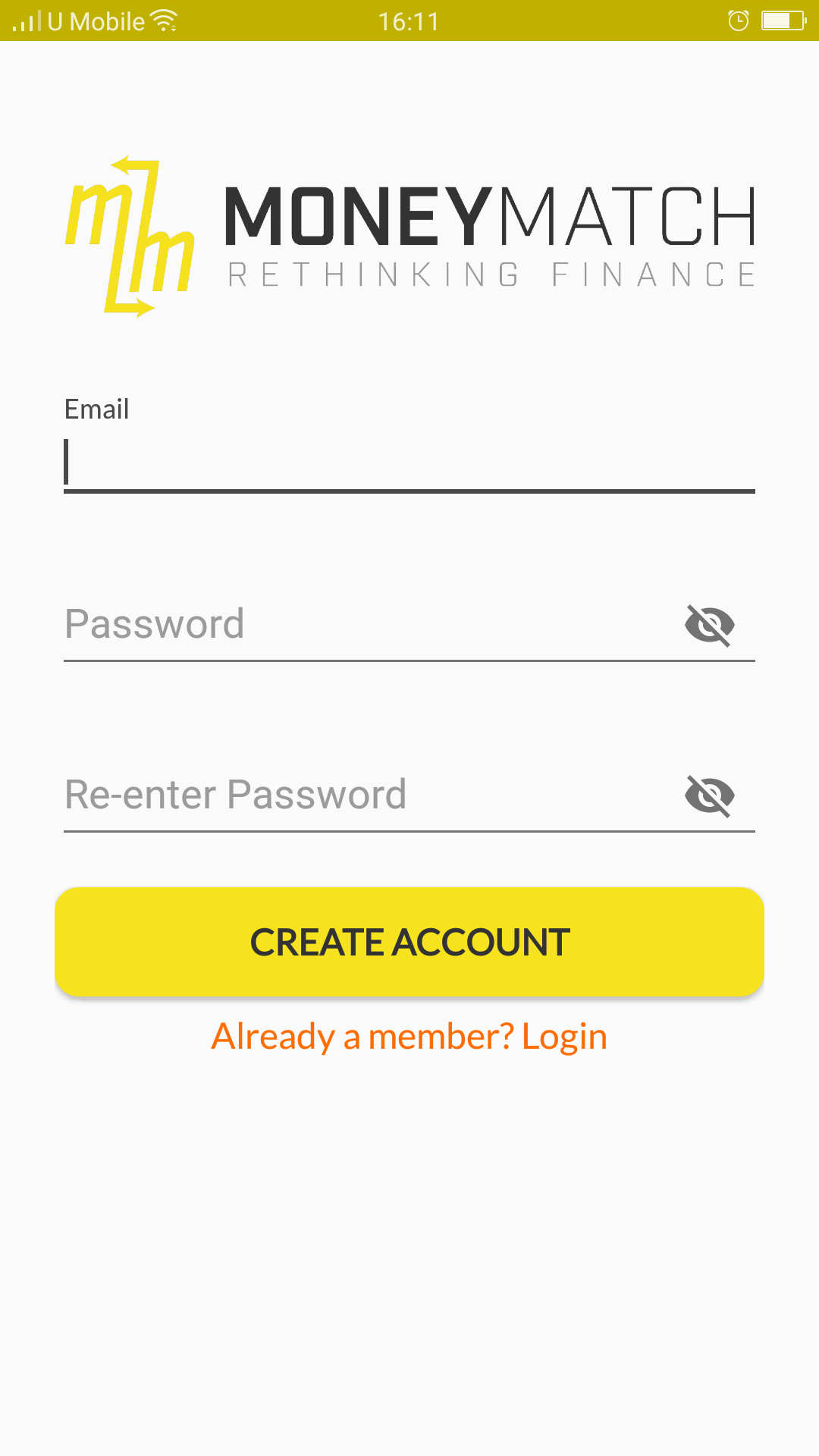This screenshot has width=819, height=1456.
Task: Tap the CREATE ACCOUNT button
Action: pos(409,942)
